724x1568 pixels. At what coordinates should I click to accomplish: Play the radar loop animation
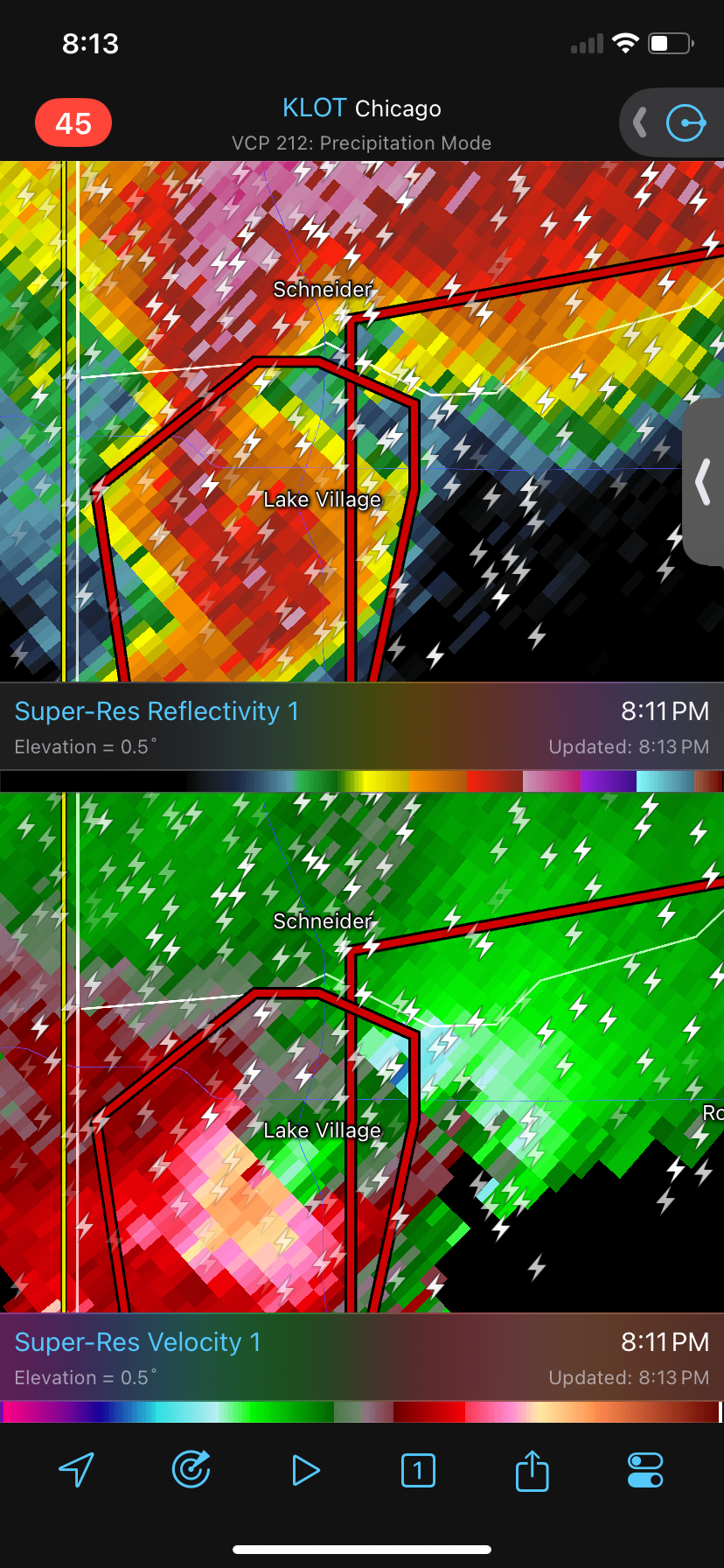point(304,1470)
